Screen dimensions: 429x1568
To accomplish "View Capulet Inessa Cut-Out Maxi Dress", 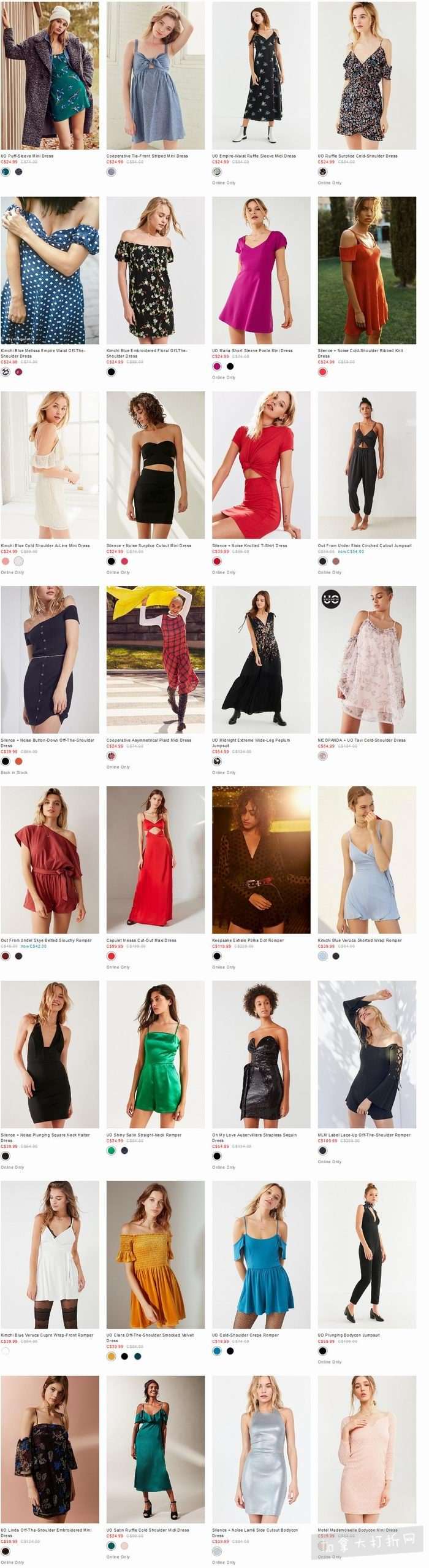I will click(x=155, y=859).
